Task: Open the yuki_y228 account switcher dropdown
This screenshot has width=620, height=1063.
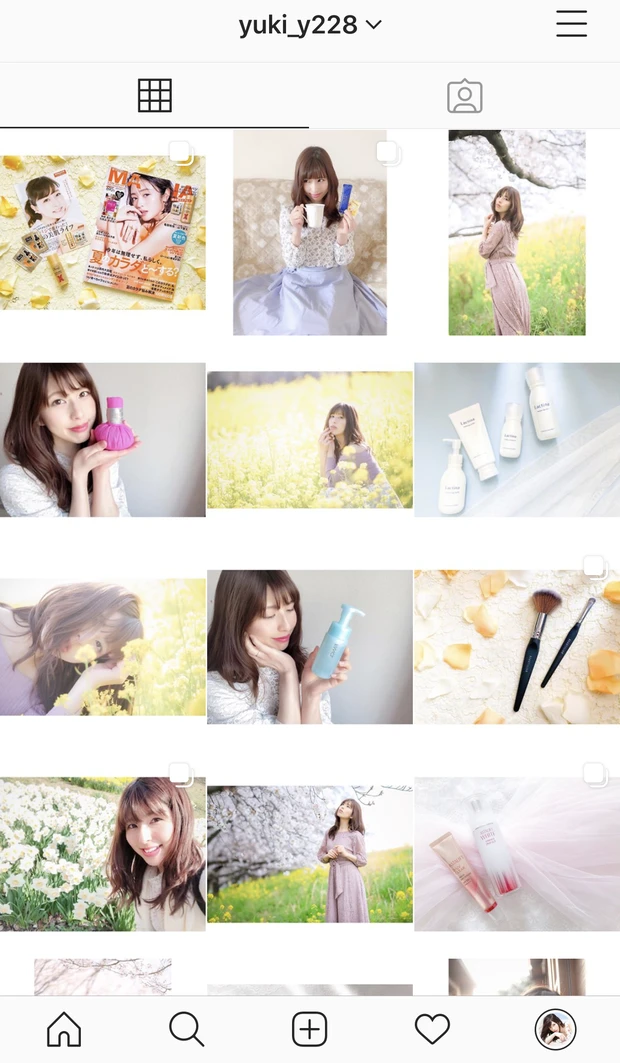Action: 310,25
